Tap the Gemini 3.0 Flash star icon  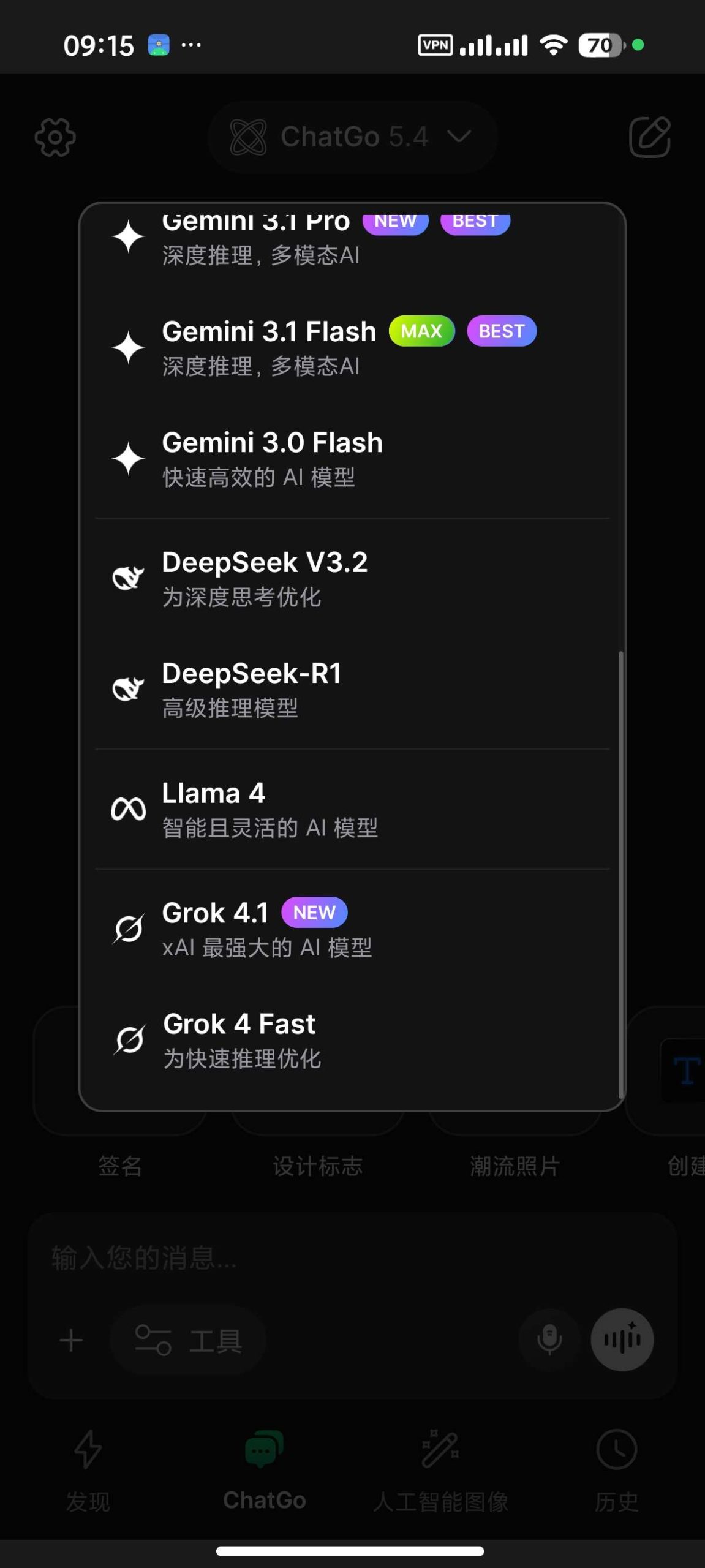pos(127,458)
